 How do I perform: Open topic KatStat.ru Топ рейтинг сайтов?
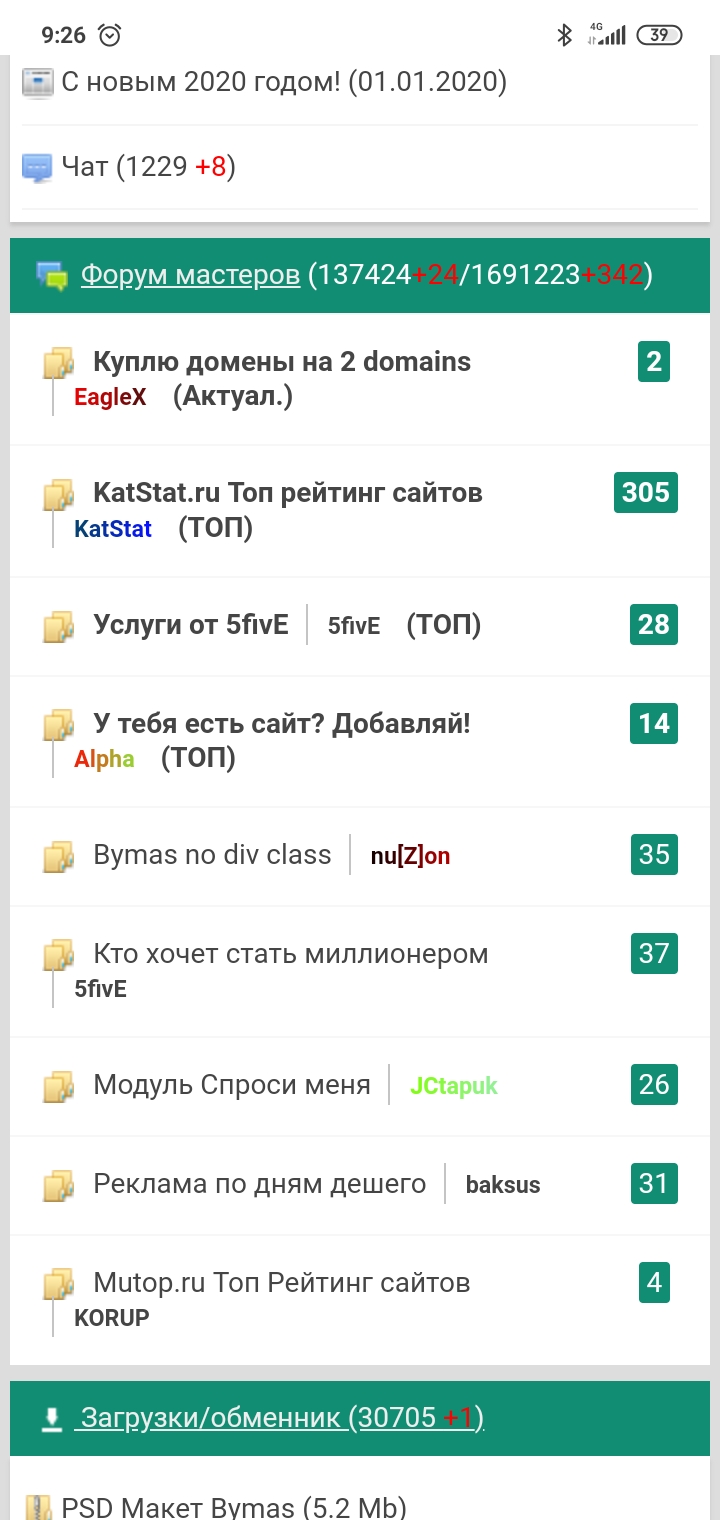coord(287,492)
